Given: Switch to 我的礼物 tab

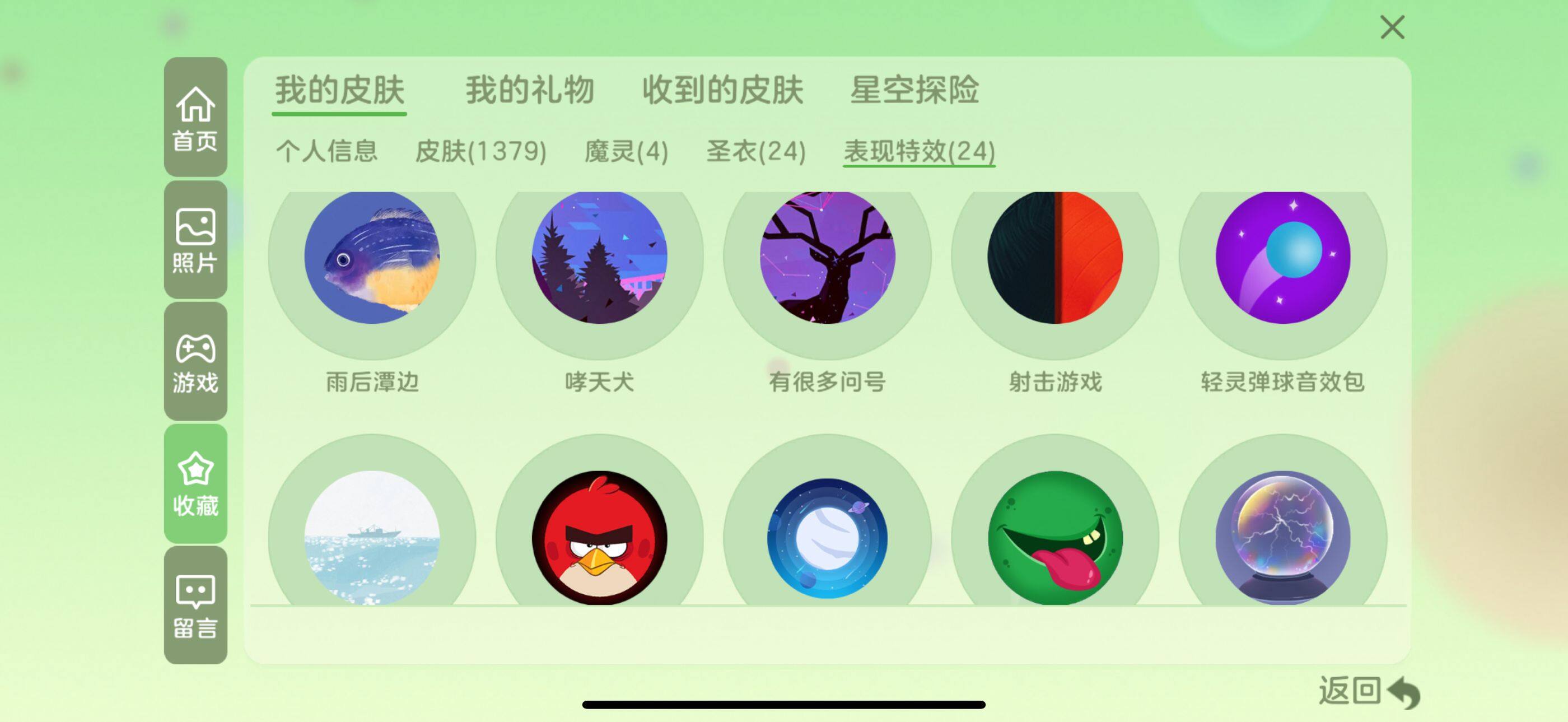Looking at the screenshot, I should click(x=530, y=90).
